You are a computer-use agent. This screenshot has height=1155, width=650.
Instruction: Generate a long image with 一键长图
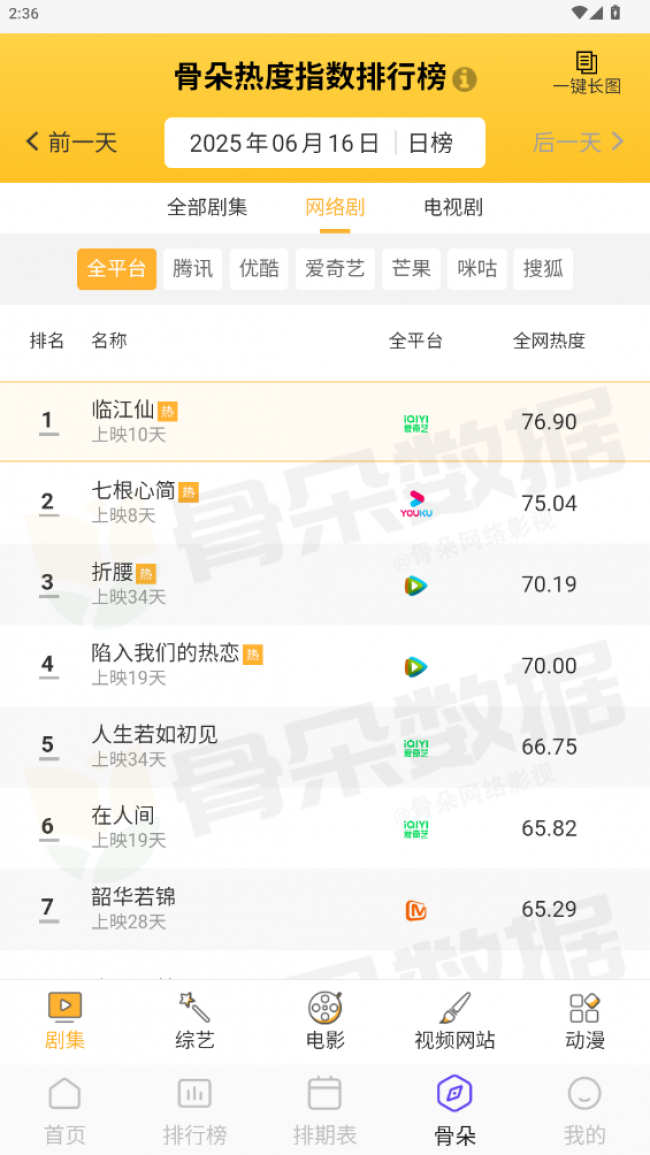pos(587,73)
